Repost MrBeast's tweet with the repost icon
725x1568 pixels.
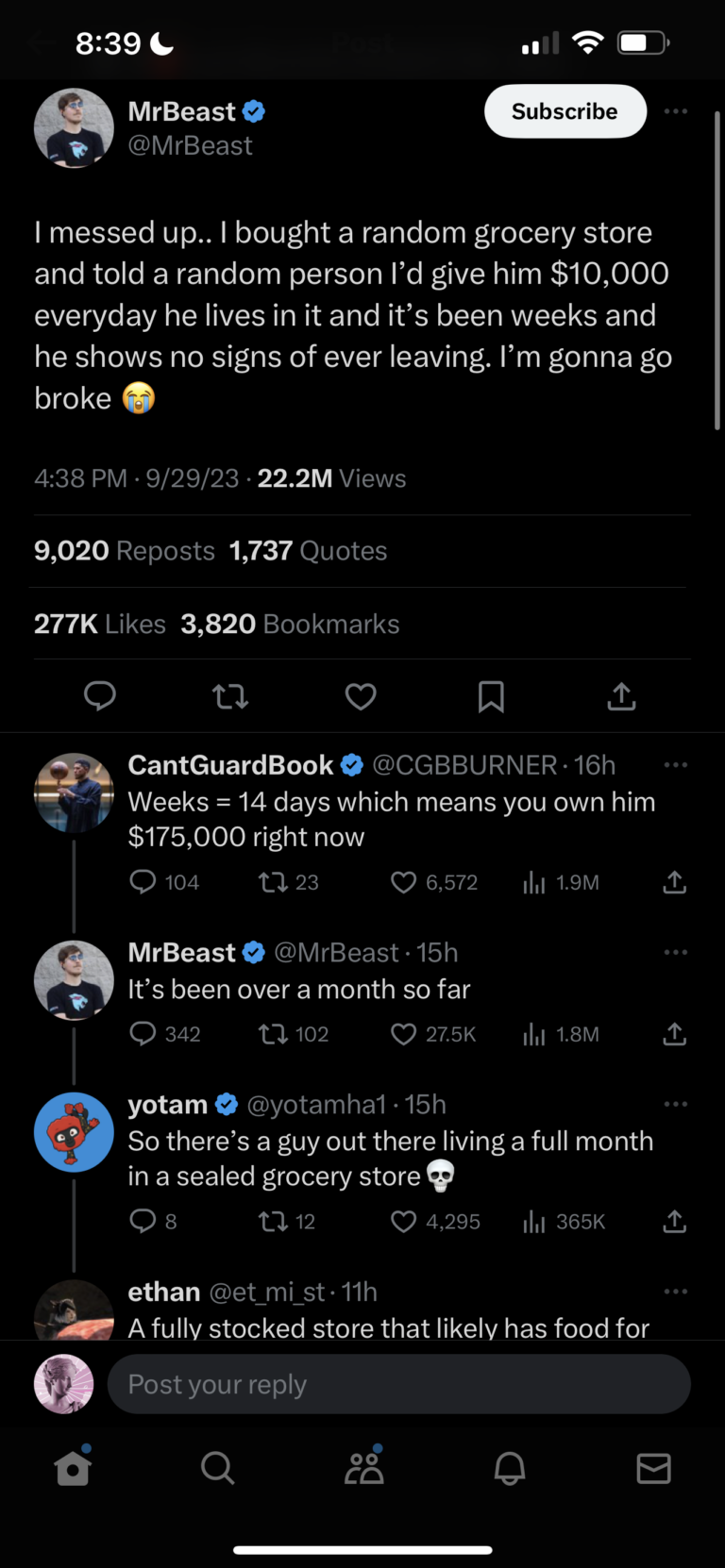point(229,696)
